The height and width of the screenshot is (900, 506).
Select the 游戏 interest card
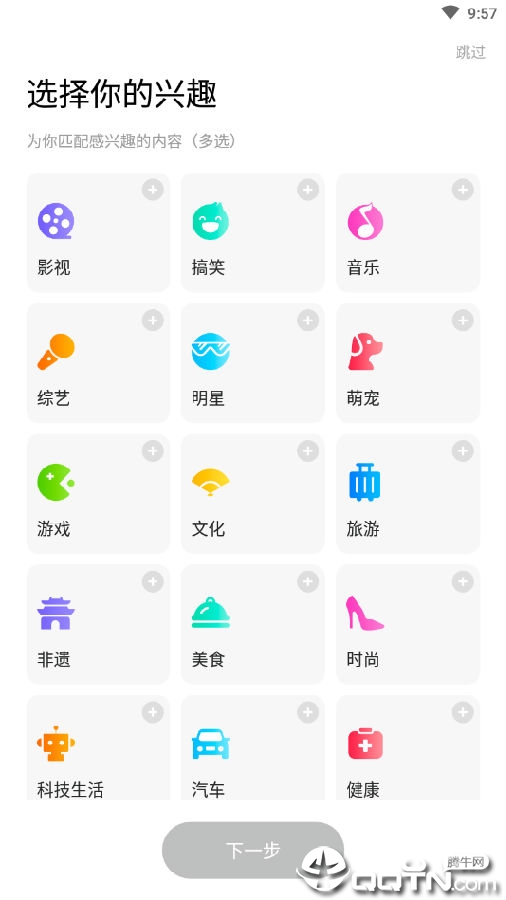pyautogui.click(x=99, y=494)
